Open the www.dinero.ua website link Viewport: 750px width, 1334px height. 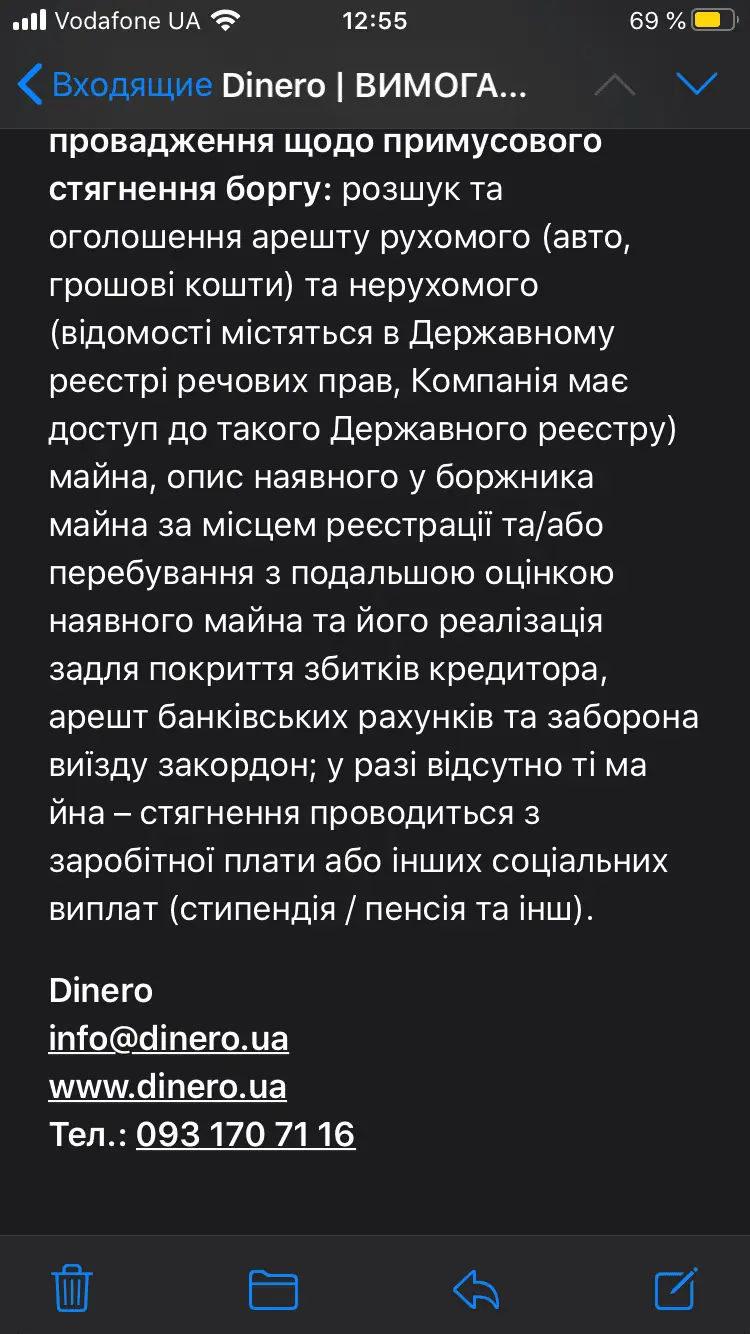[167, 1086]
